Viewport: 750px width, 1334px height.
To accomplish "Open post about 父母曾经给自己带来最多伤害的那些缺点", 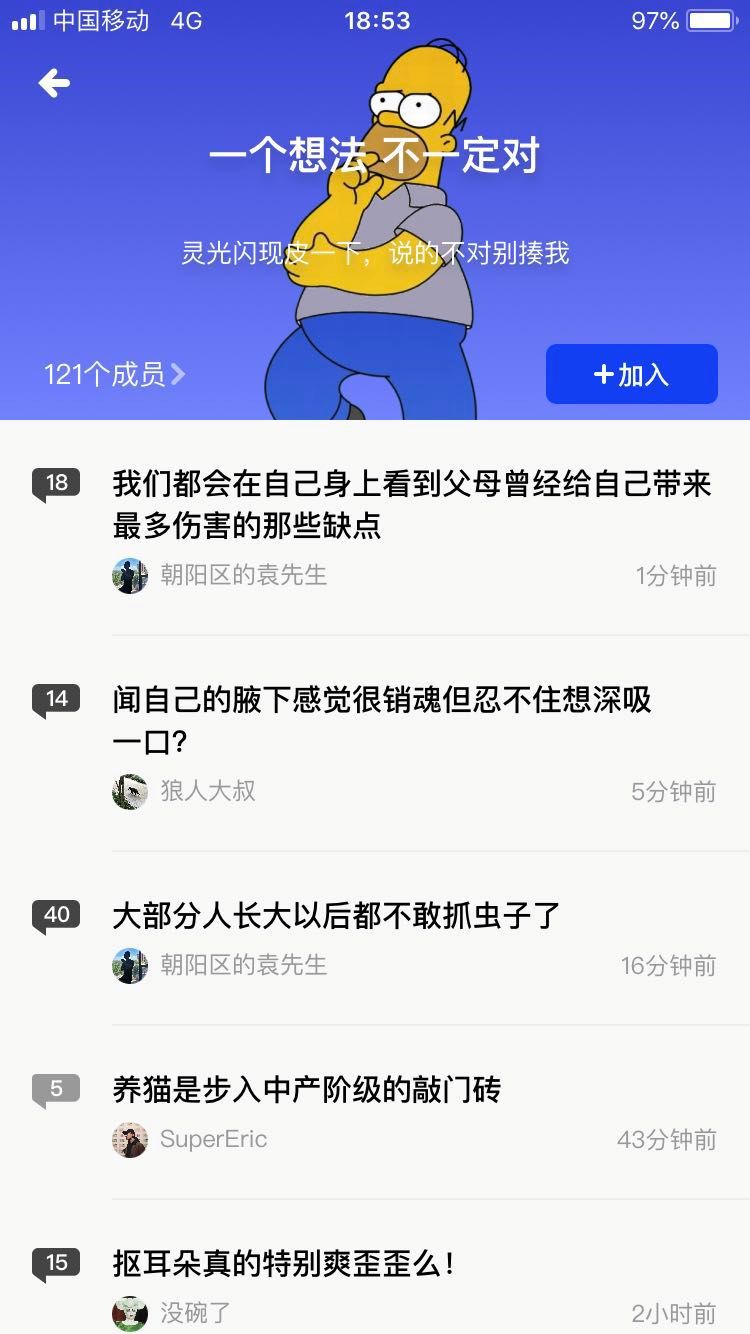I will point(411,504).
